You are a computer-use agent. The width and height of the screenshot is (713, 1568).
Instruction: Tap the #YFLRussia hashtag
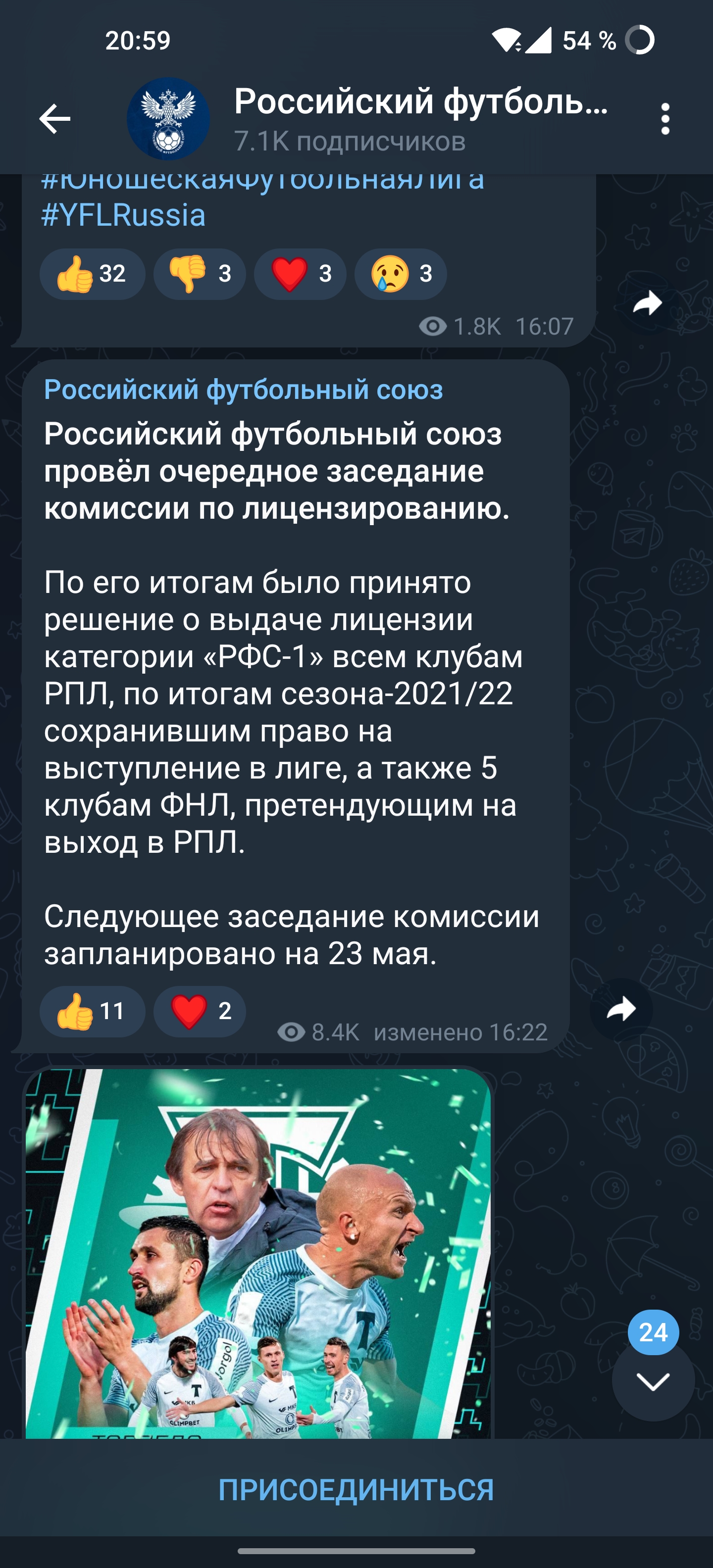pyautogui.click(x=124, y=215)
